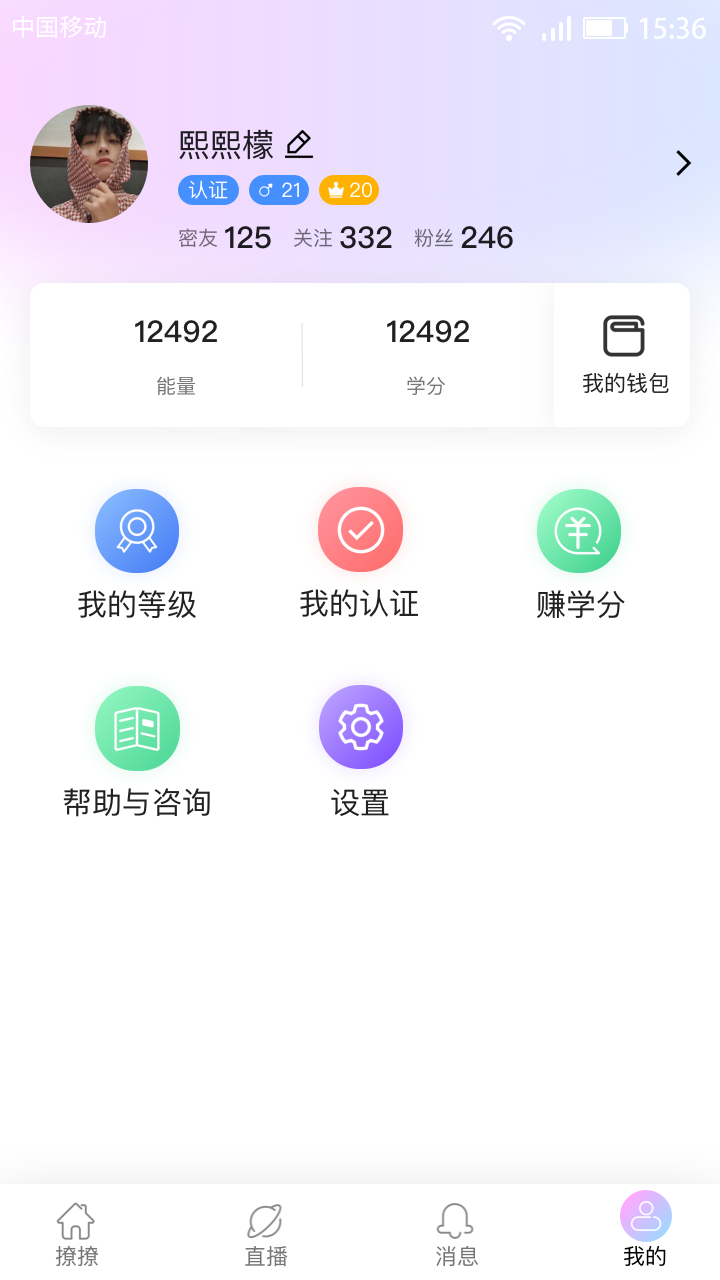Tap the pencil icon to edit nickname
Image resolution: width=720 pixels, height=1280 pixels.
coord(298,146)
